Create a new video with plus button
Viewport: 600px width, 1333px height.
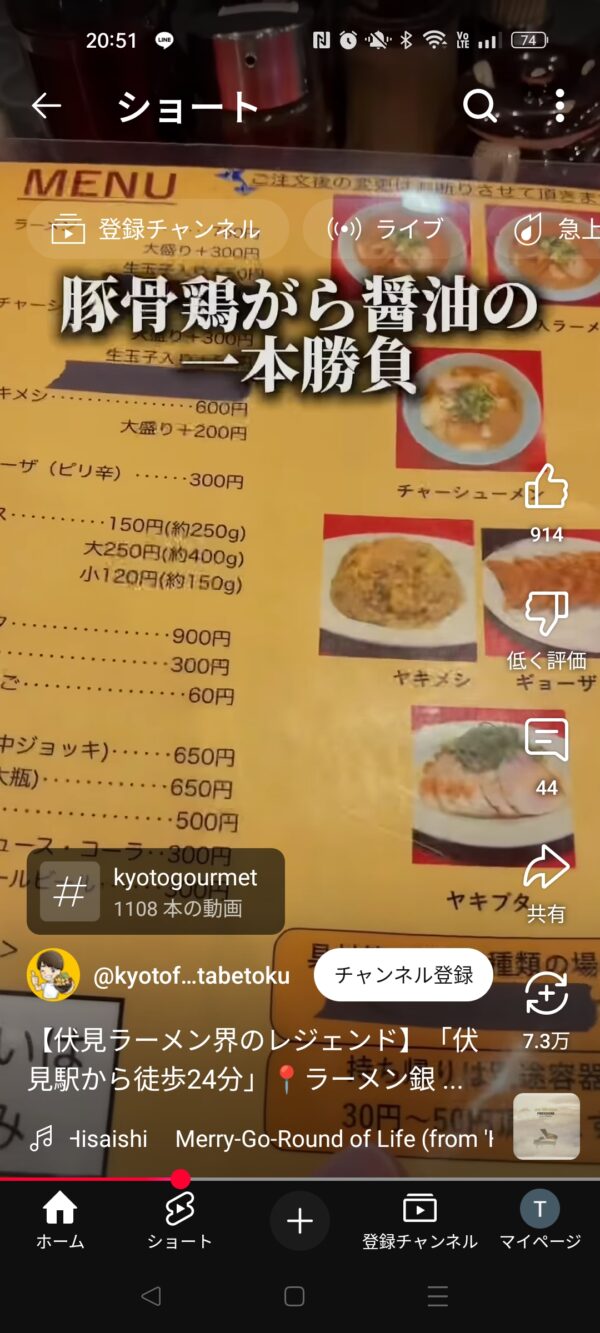(300, 1221)
